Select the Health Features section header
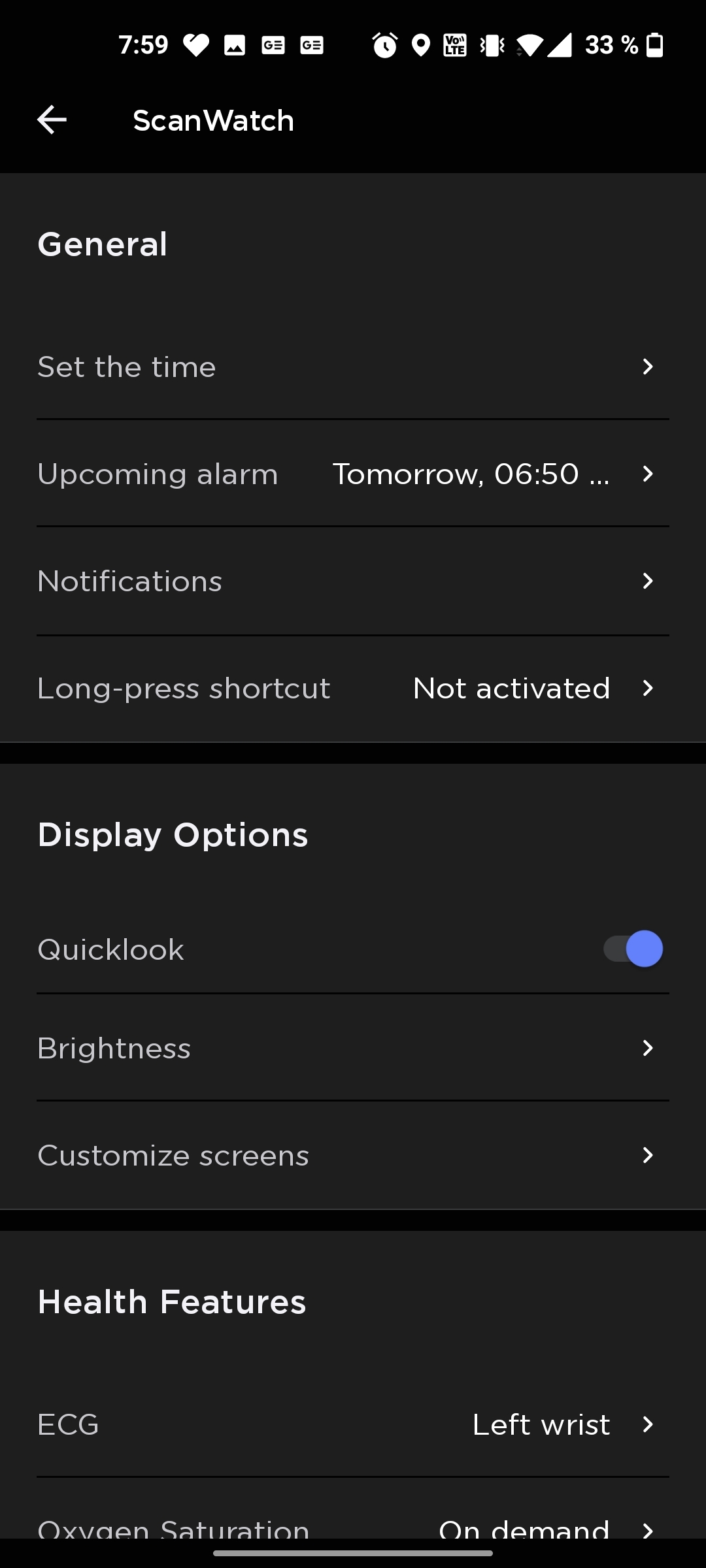This screenshot has width=706, height=1568. point(171,1301)
